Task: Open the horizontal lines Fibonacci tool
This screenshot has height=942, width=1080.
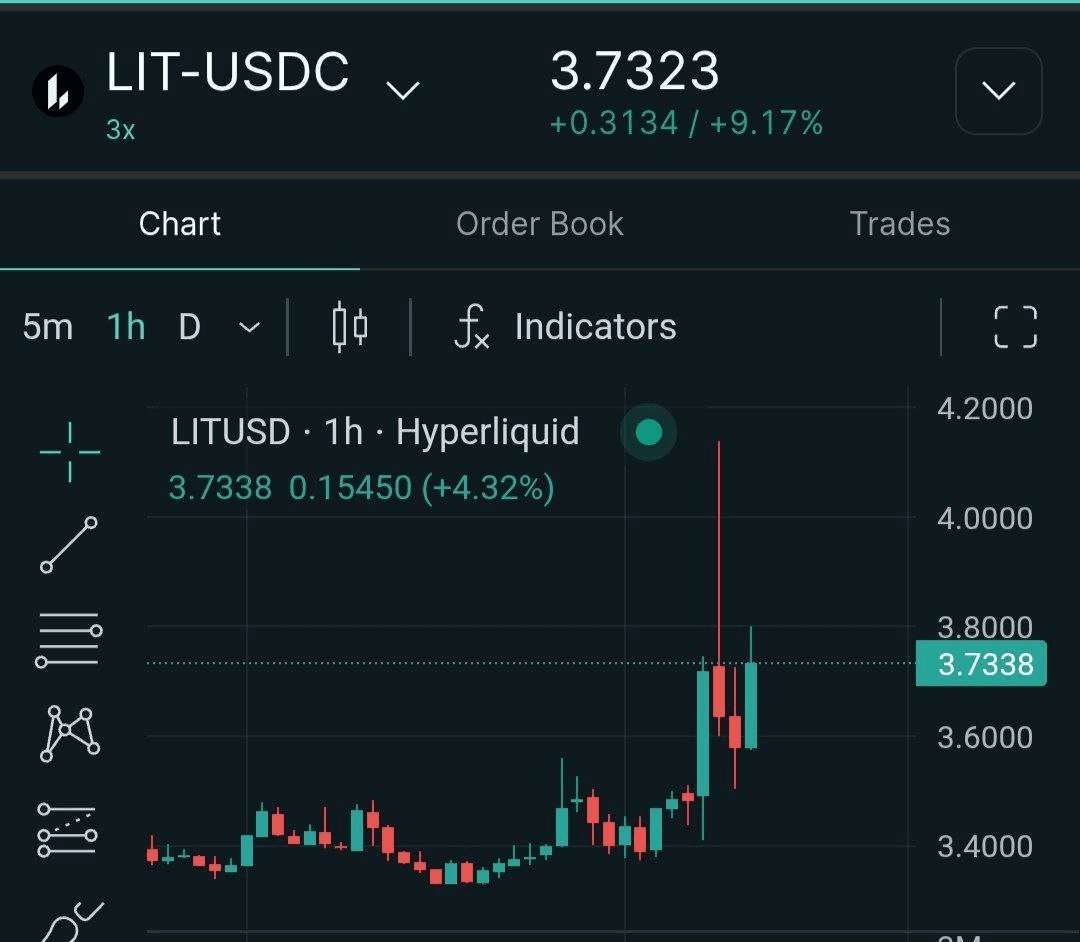Action: (69, 640)
